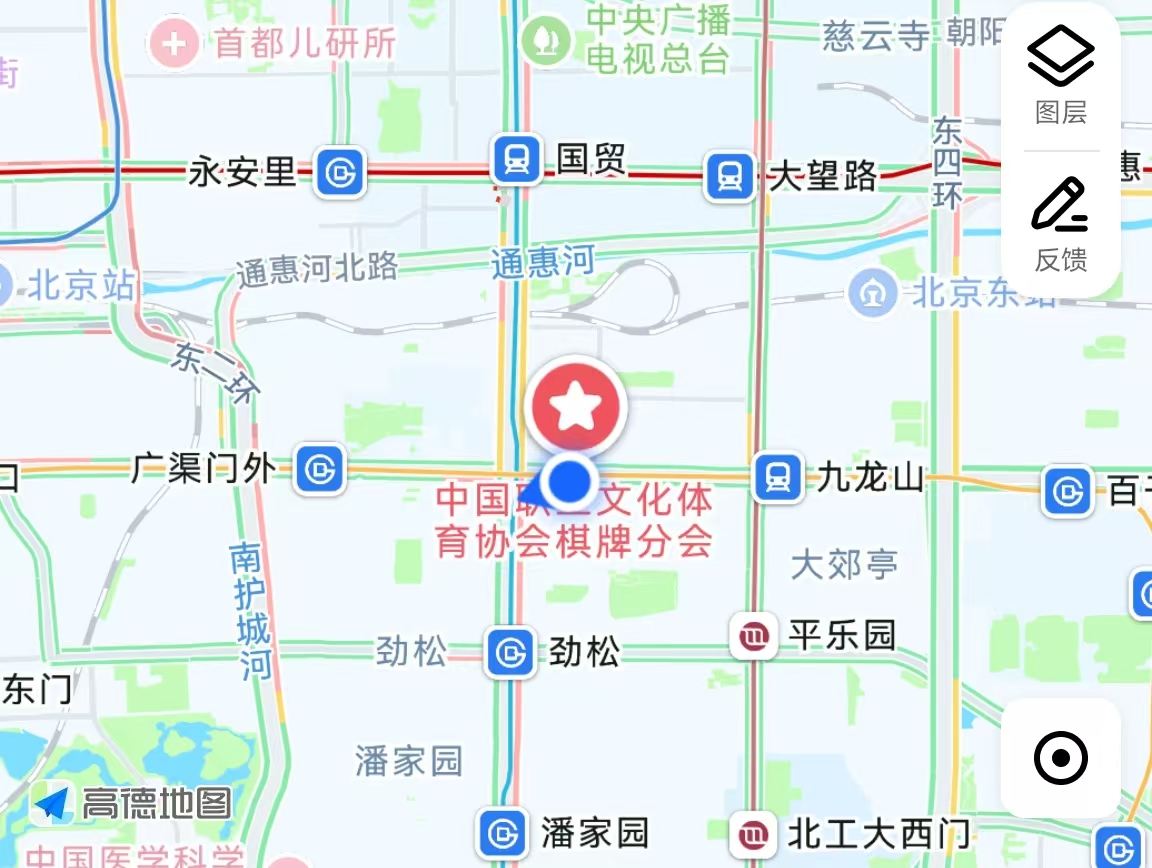Select the 九龙山 subway station marker
Screen dimensions: 1152x868
coord(778,475)
